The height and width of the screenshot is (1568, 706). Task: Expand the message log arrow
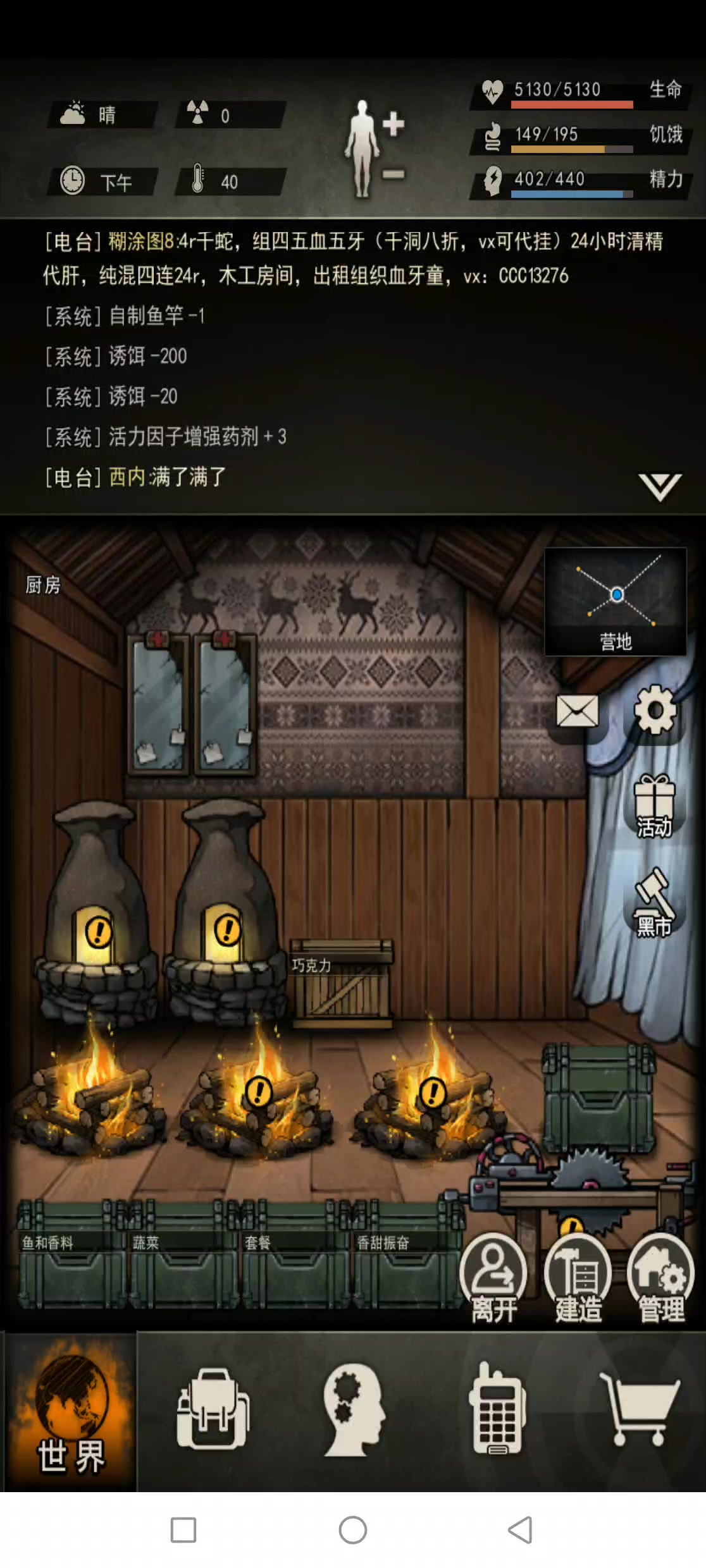click(659, 487)
